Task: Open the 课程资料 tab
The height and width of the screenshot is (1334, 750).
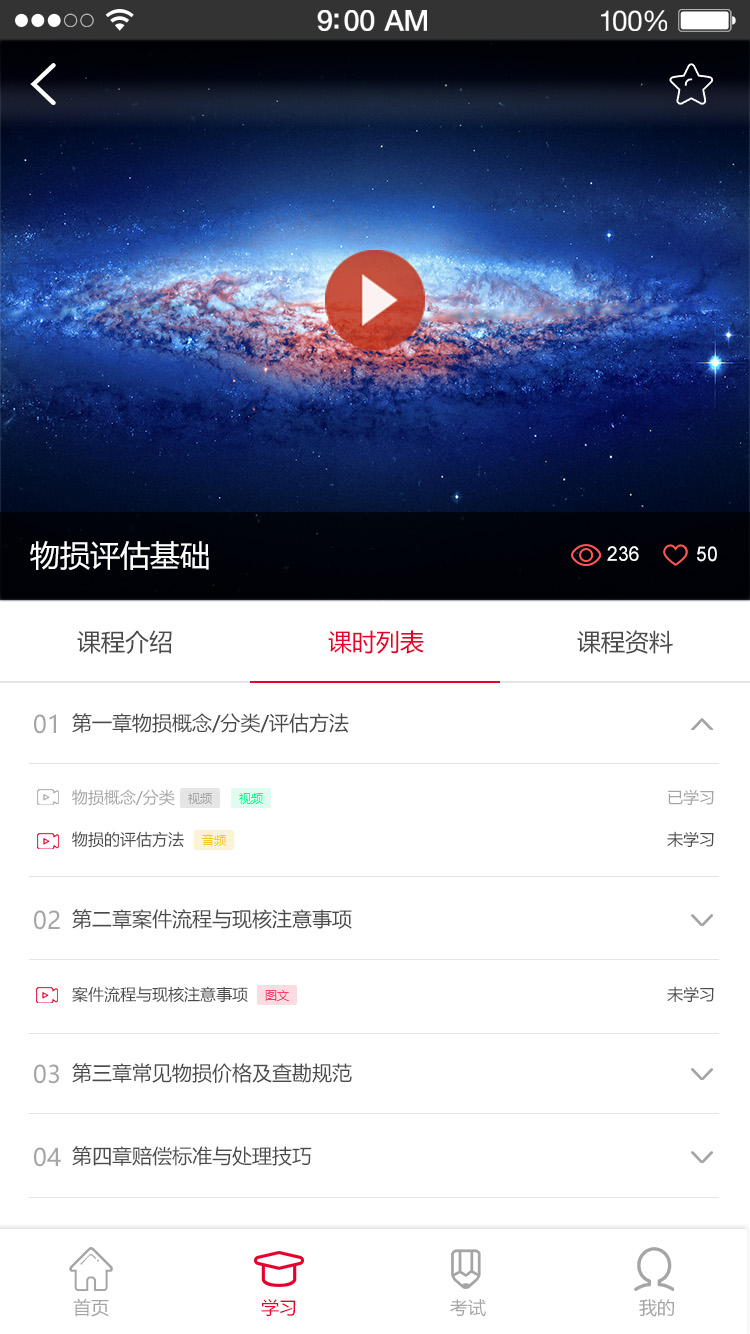Action: tap(625, 643)
